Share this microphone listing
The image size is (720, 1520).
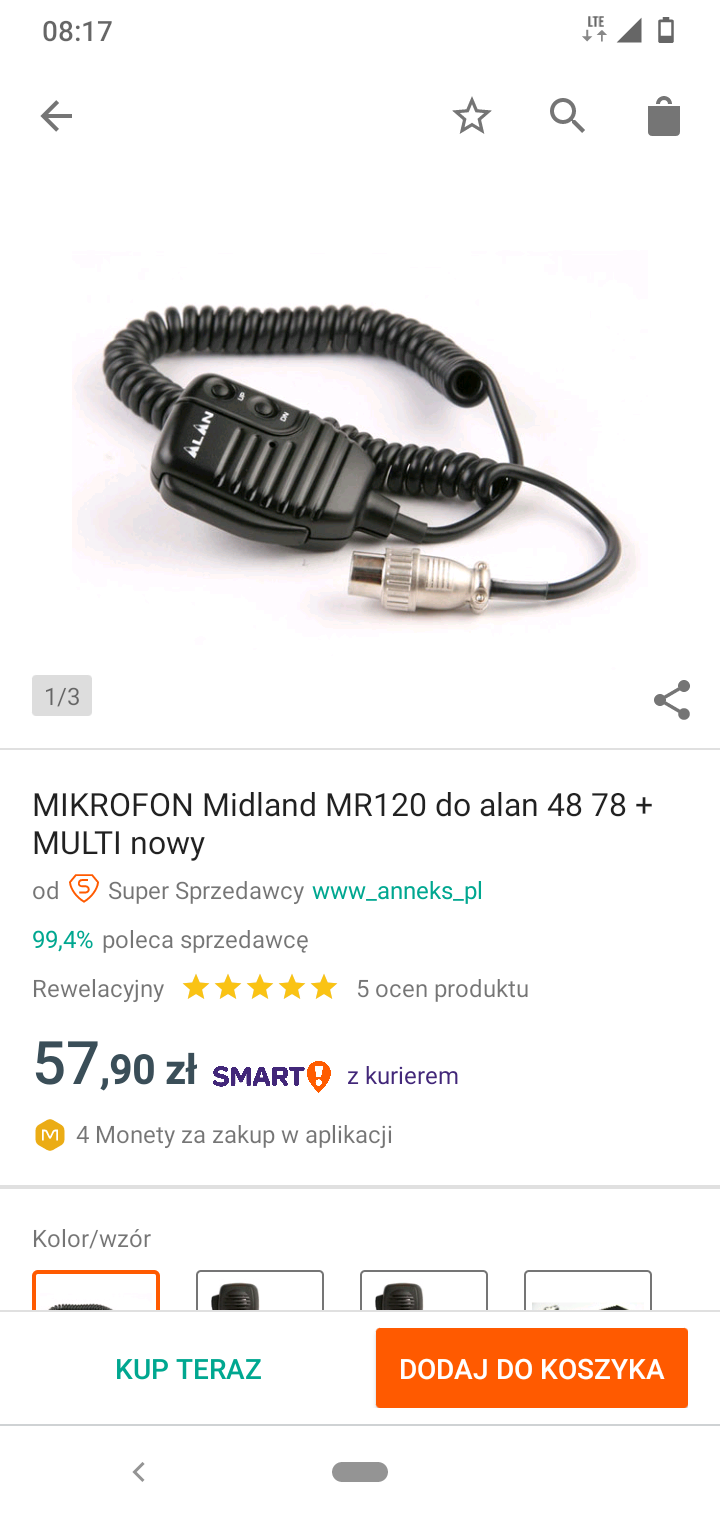(x=672, y=700)
